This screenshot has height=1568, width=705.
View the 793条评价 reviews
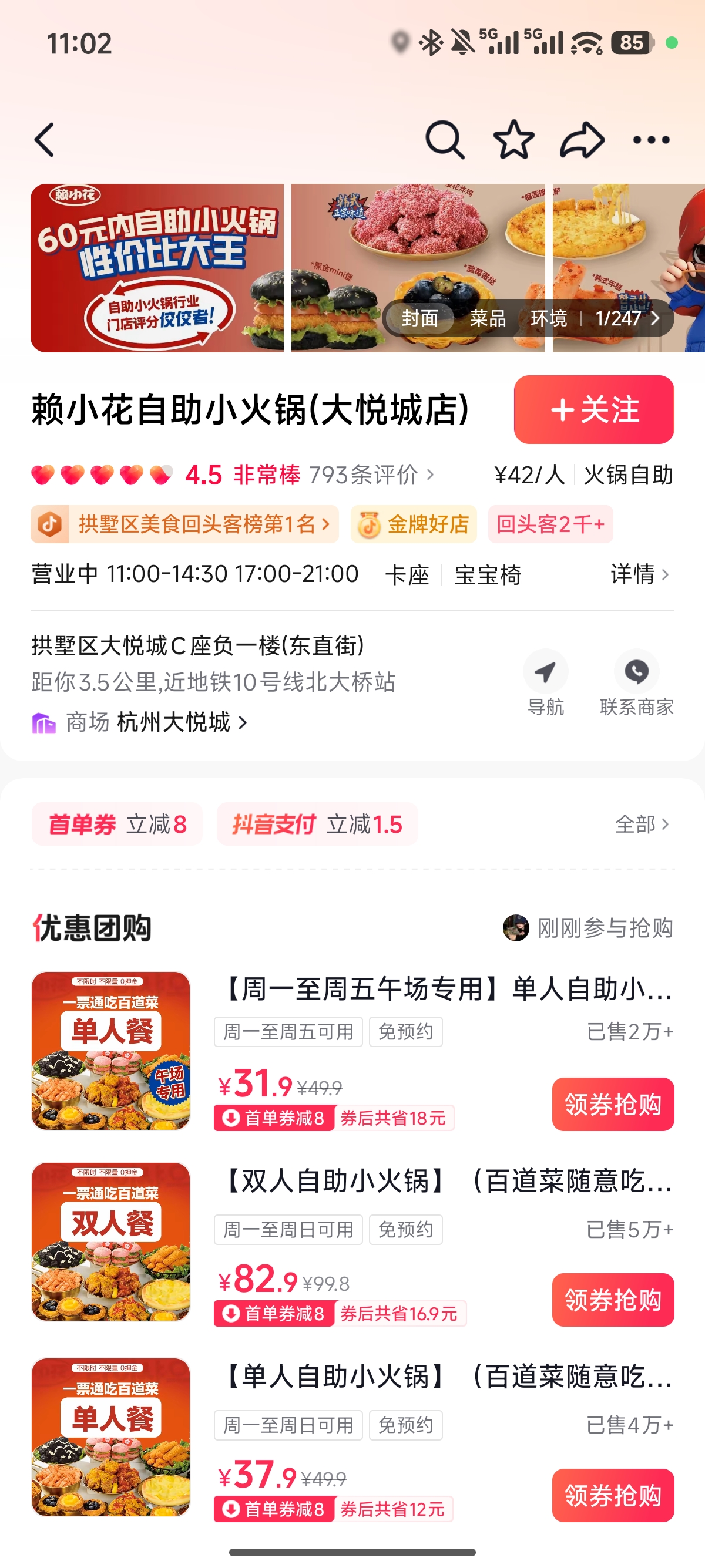[x=371, y=475]
